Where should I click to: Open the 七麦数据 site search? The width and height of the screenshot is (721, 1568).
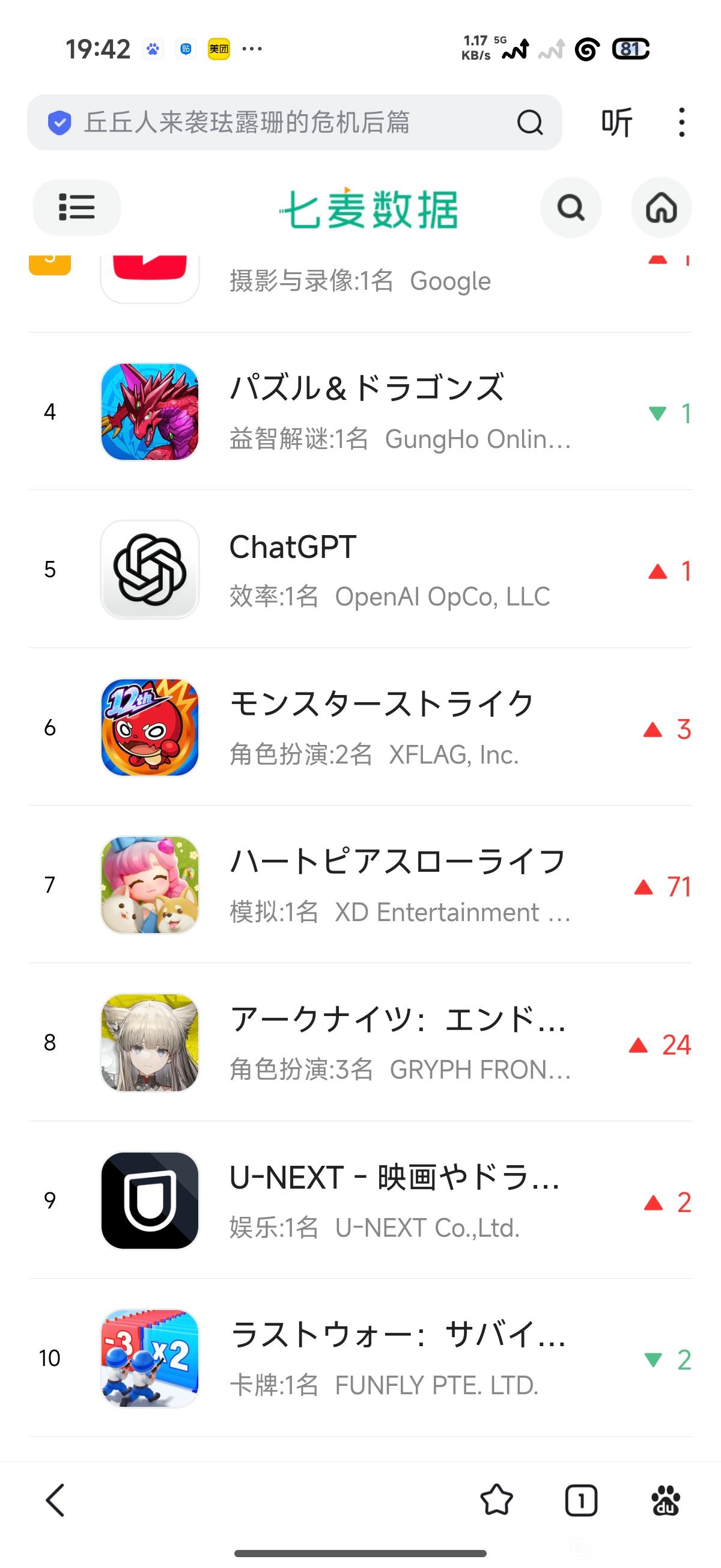(571, 207)
